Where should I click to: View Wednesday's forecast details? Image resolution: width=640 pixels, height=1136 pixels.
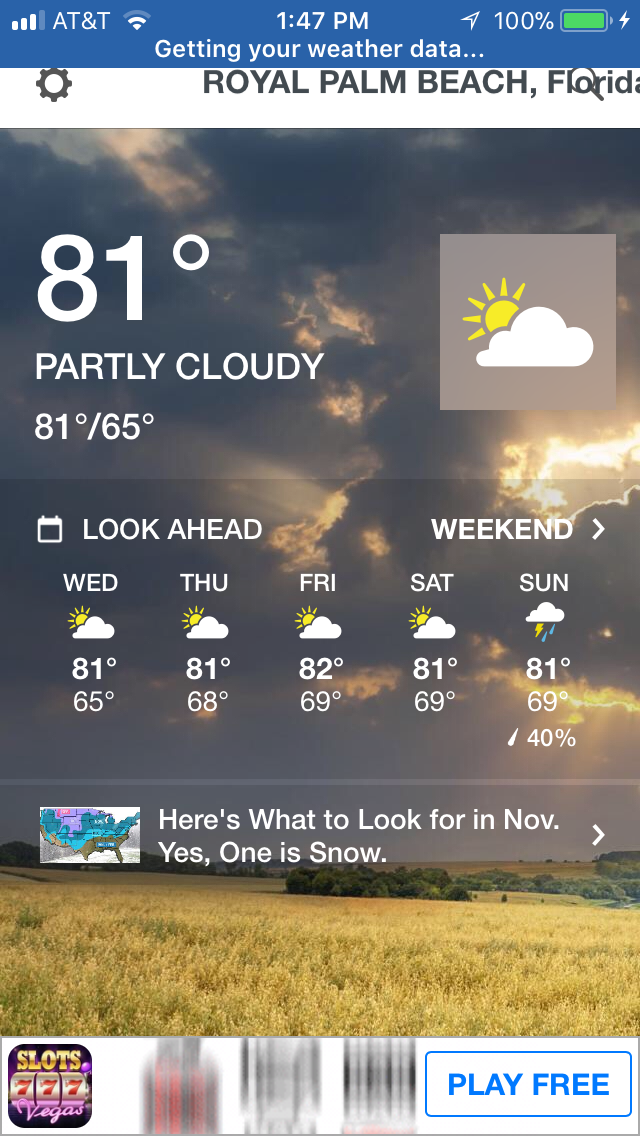(91, 642)
